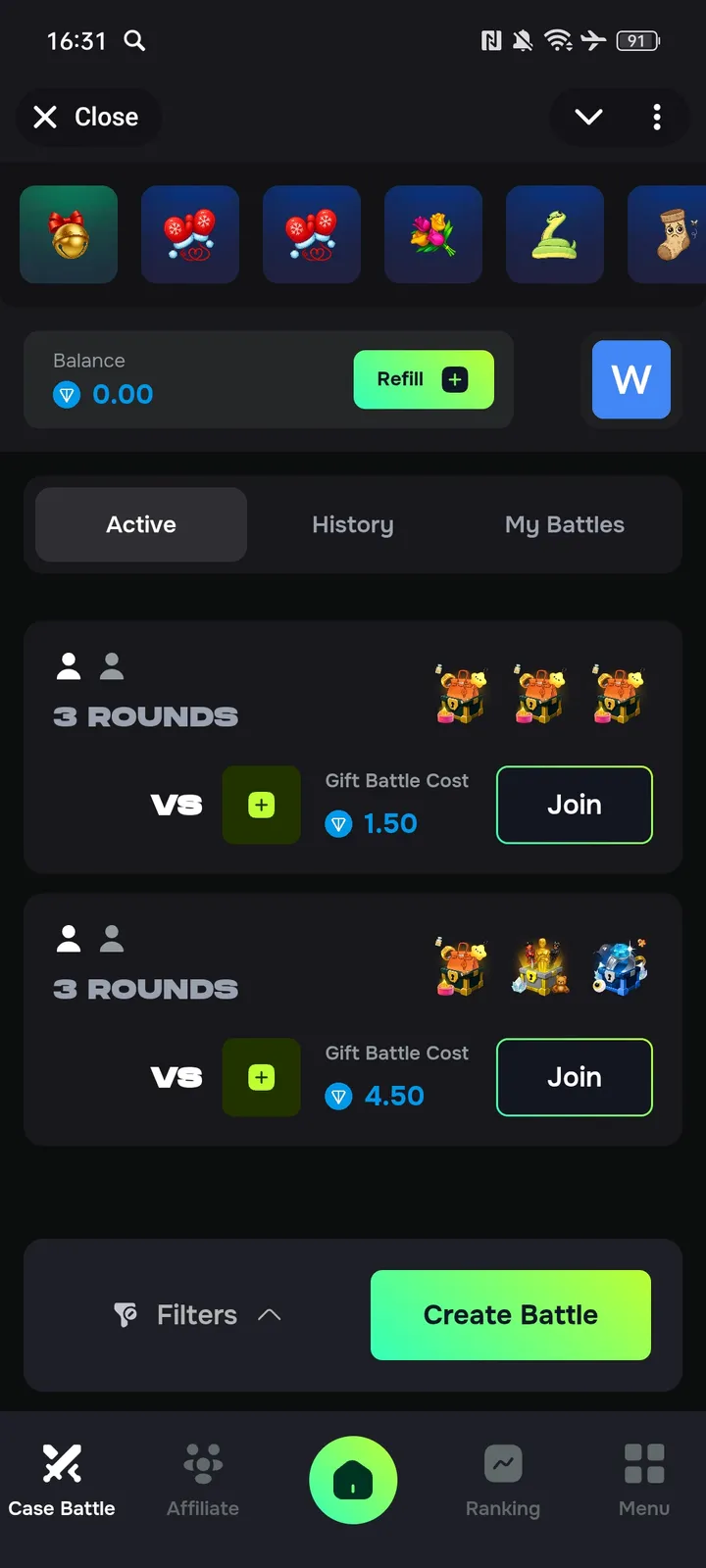Screen dimensions: 706x1568
Task: Switch to the History tab
Action: point(353,525)
